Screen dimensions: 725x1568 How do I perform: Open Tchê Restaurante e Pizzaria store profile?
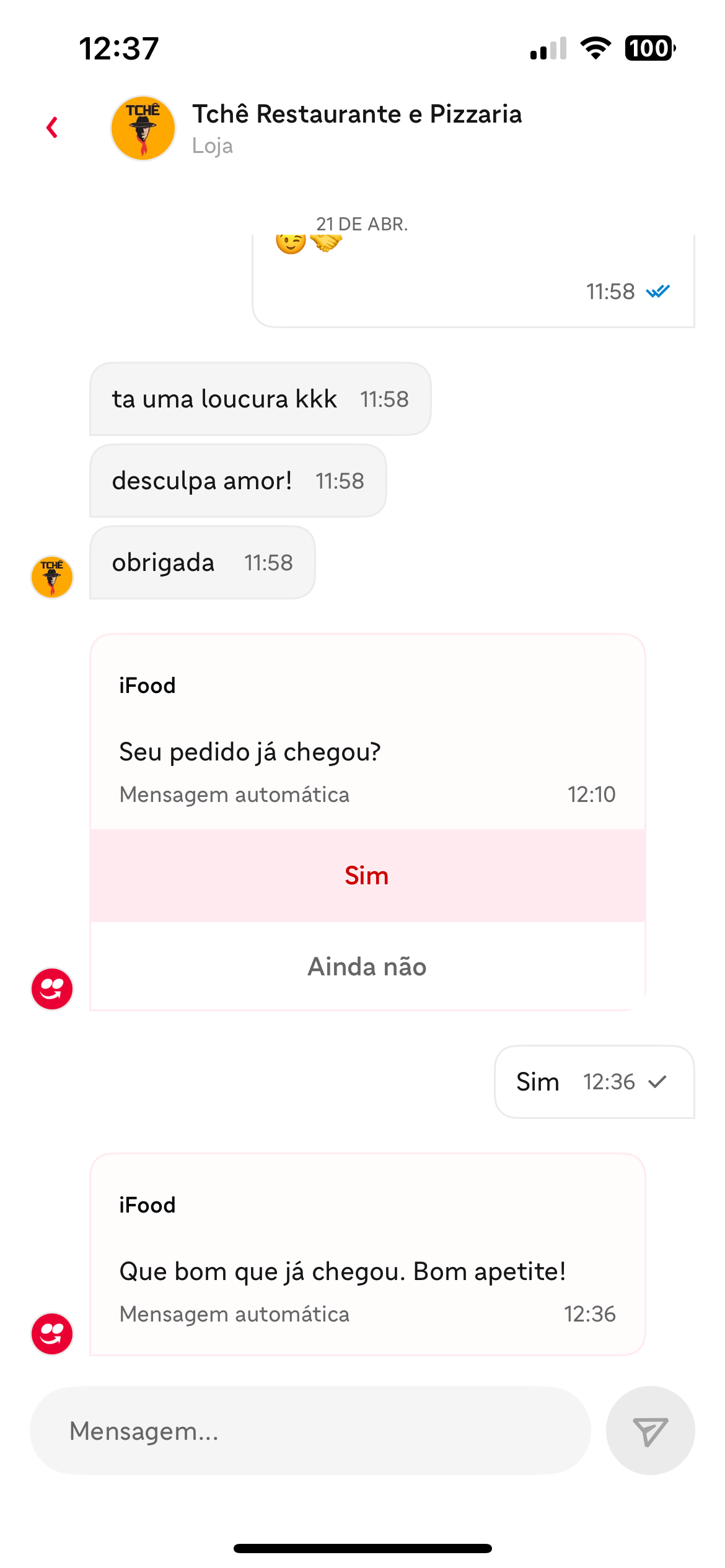[357, 115]
